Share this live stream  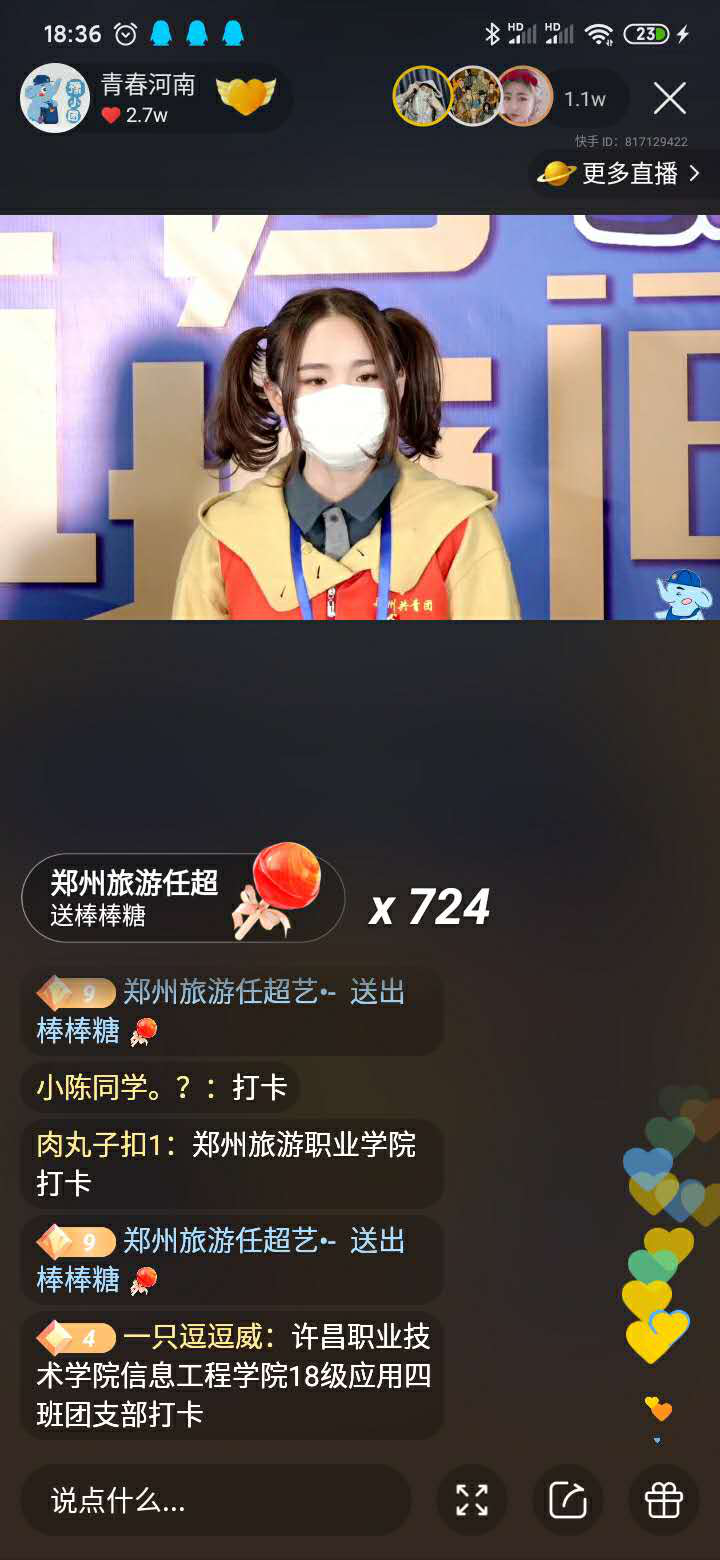tap(568, 1500)
